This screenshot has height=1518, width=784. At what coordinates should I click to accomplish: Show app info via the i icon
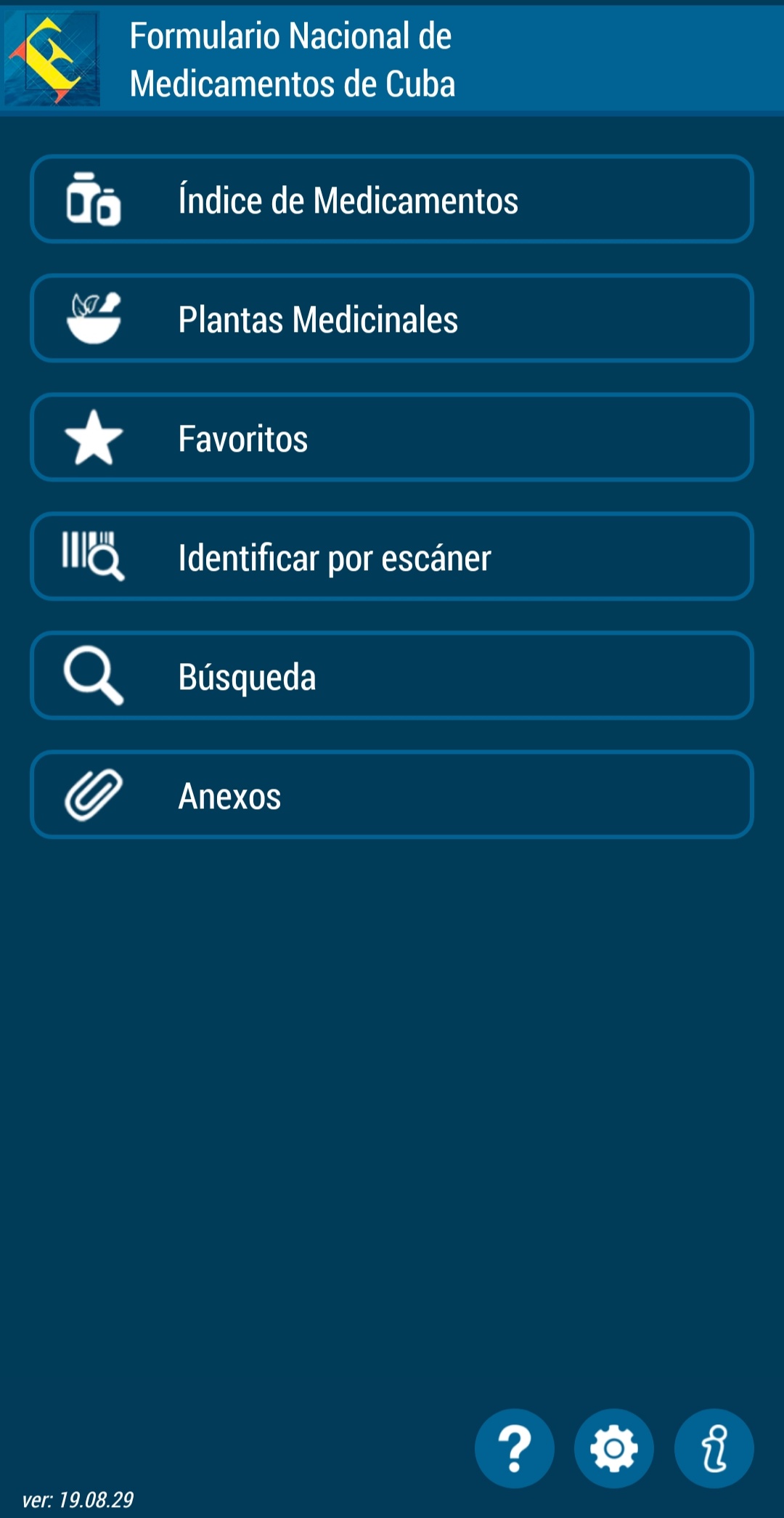tap(714, 1449)
